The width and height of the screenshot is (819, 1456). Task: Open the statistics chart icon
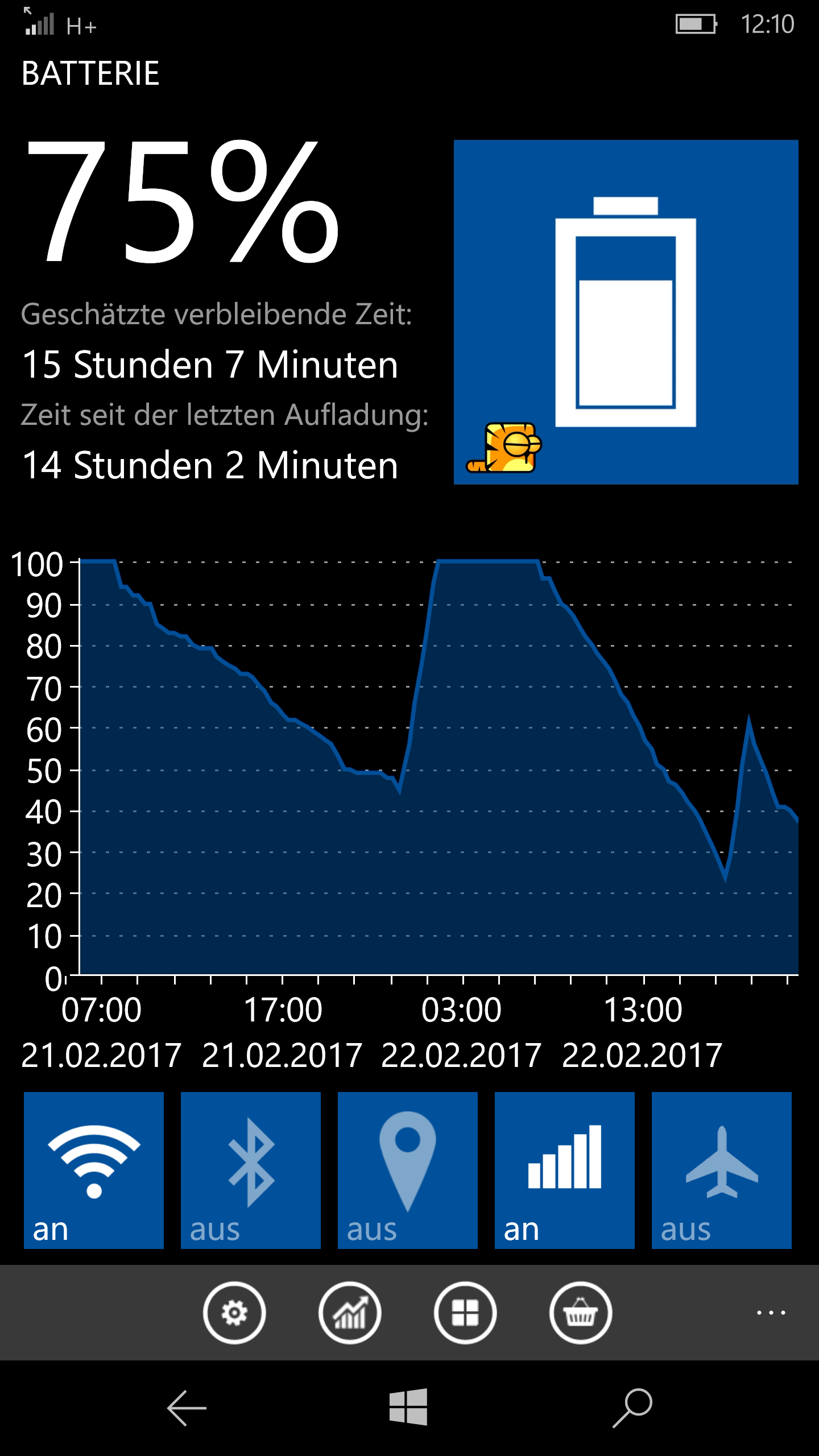click(x=350, y=1313)
